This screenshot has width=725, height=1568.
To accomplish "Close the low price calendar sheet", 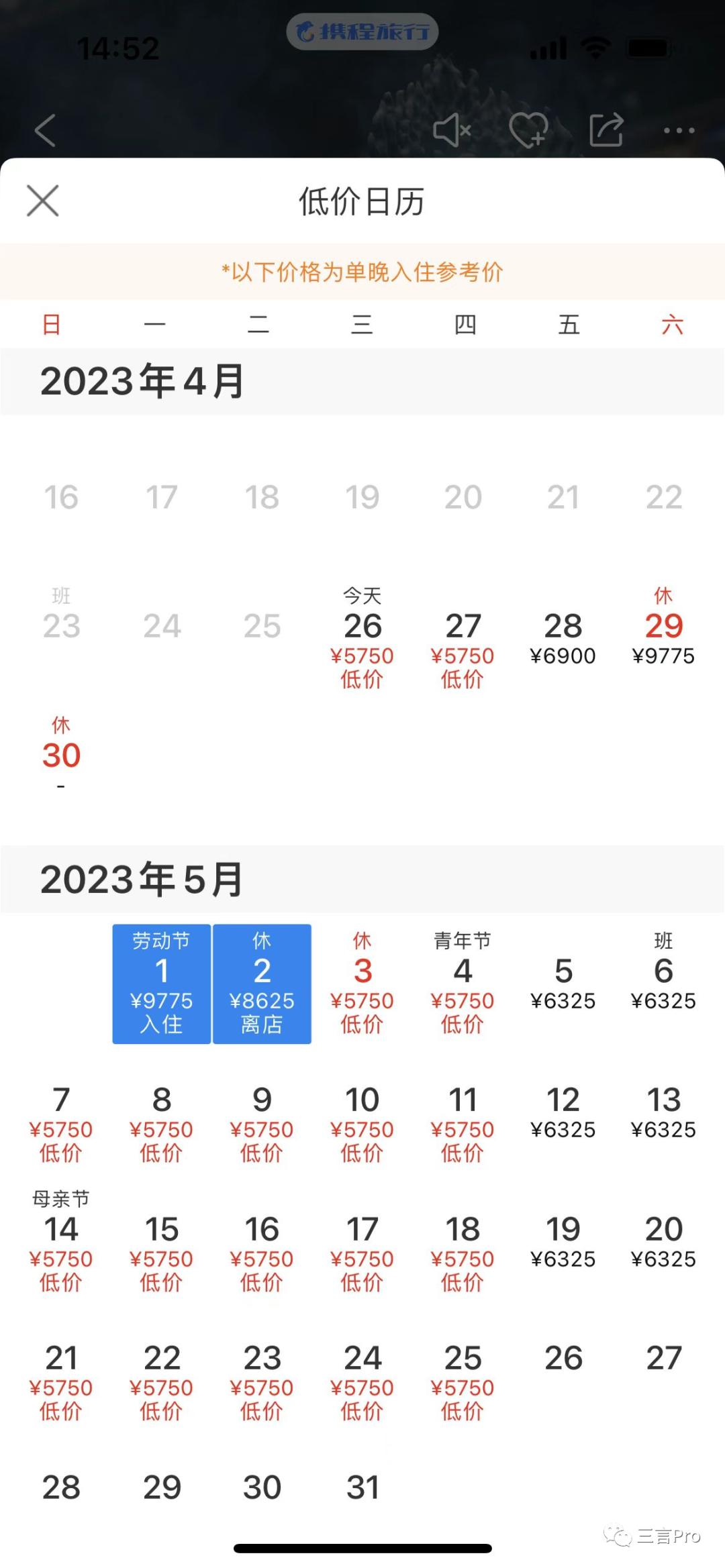I will click(43, 201).
